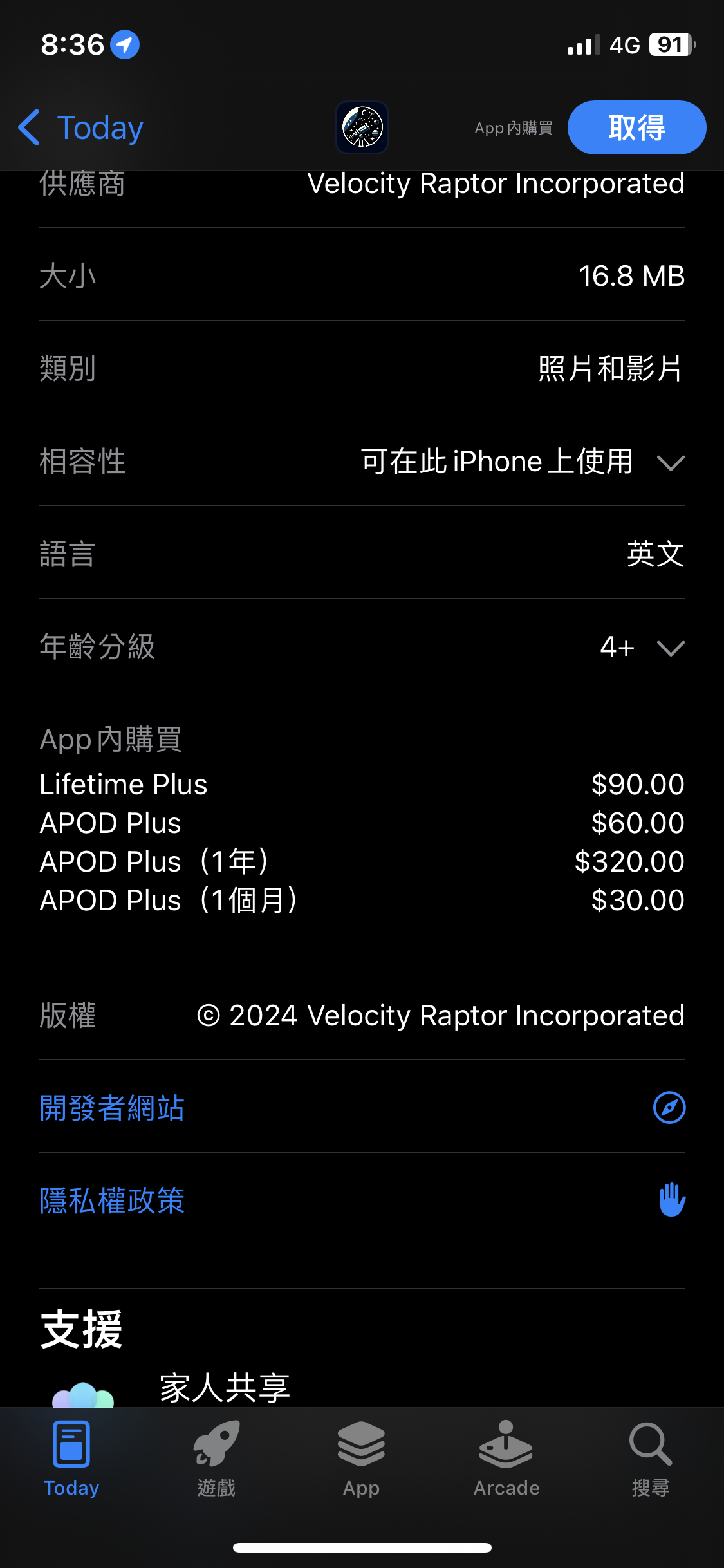
Task: Tap the 取得 button to download the app
Action: pos(636,127)
